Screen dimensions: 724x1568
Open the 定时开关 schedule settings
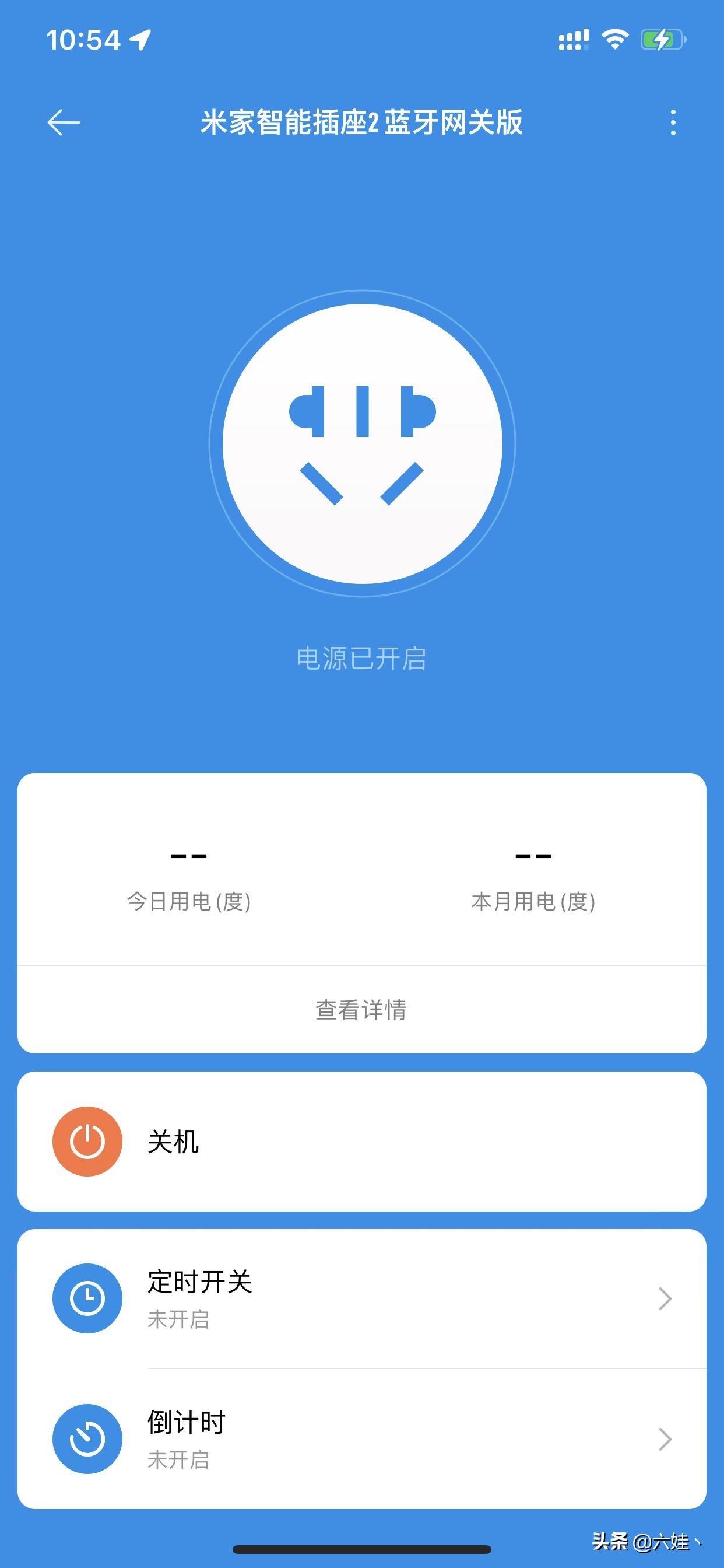tap(361, 1298)
